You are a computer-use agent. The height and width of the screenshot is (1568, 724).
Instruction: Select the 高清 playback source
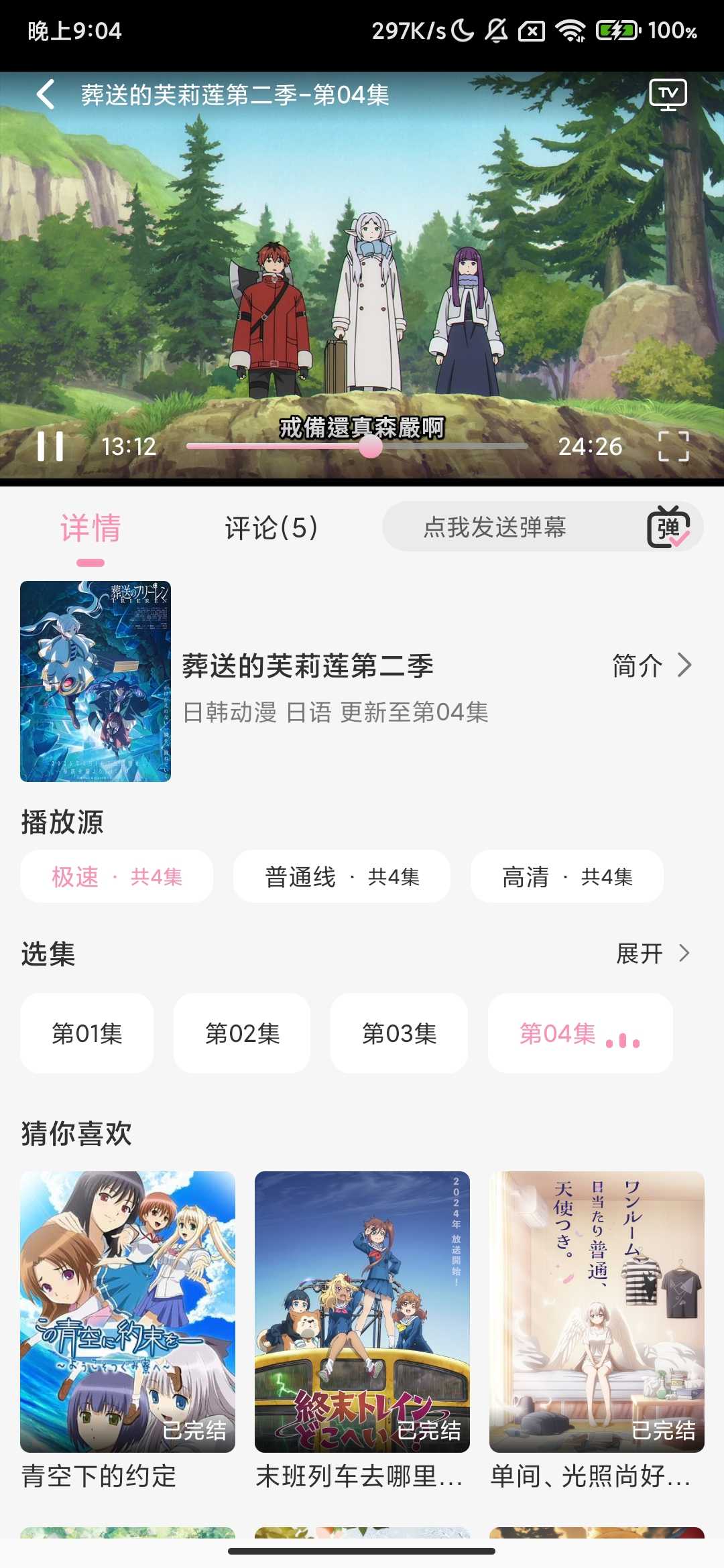pos(567,876)
